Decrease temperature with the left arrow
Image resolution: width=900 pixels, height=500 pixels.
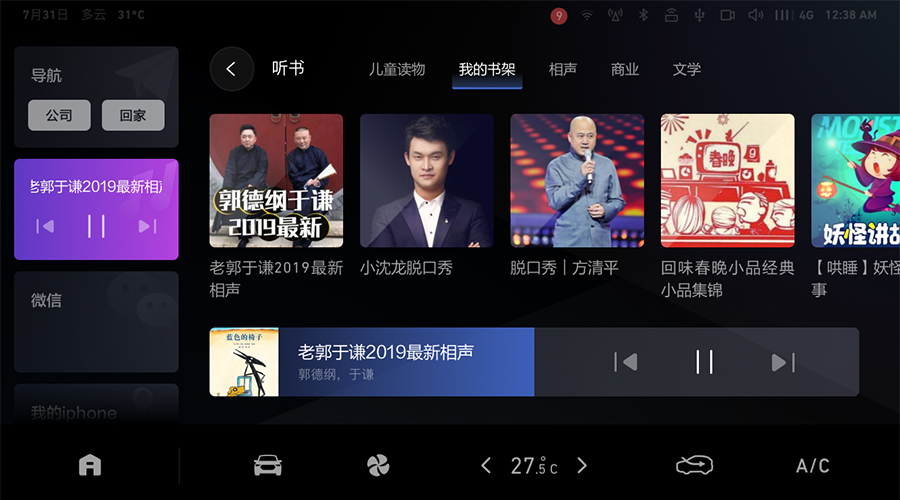pyautogui.click(x=487, y=465)
